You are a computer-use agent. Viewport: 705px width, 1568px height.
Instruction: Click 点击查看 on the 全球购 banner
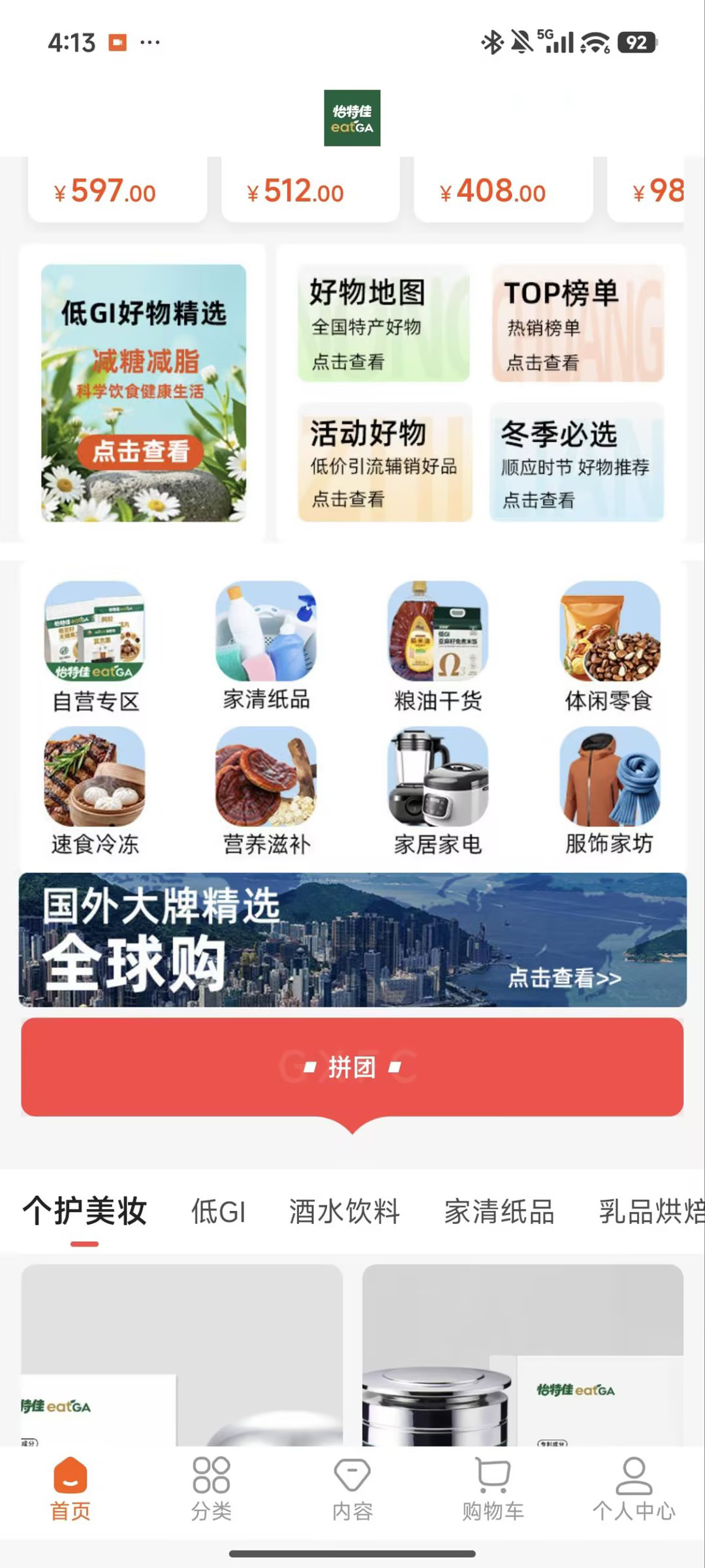coord(566,979)
